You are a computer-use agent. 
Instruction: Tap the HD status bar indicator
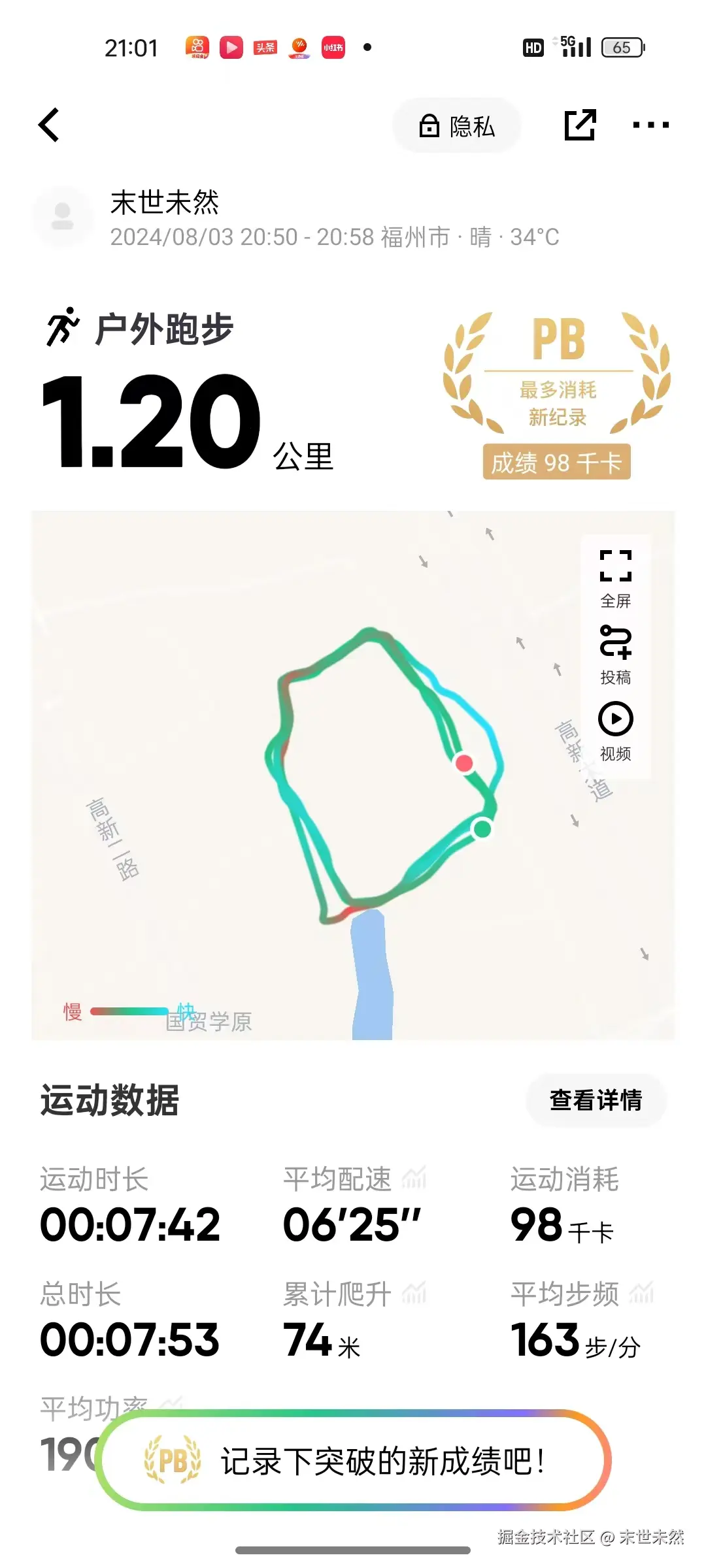532,47
